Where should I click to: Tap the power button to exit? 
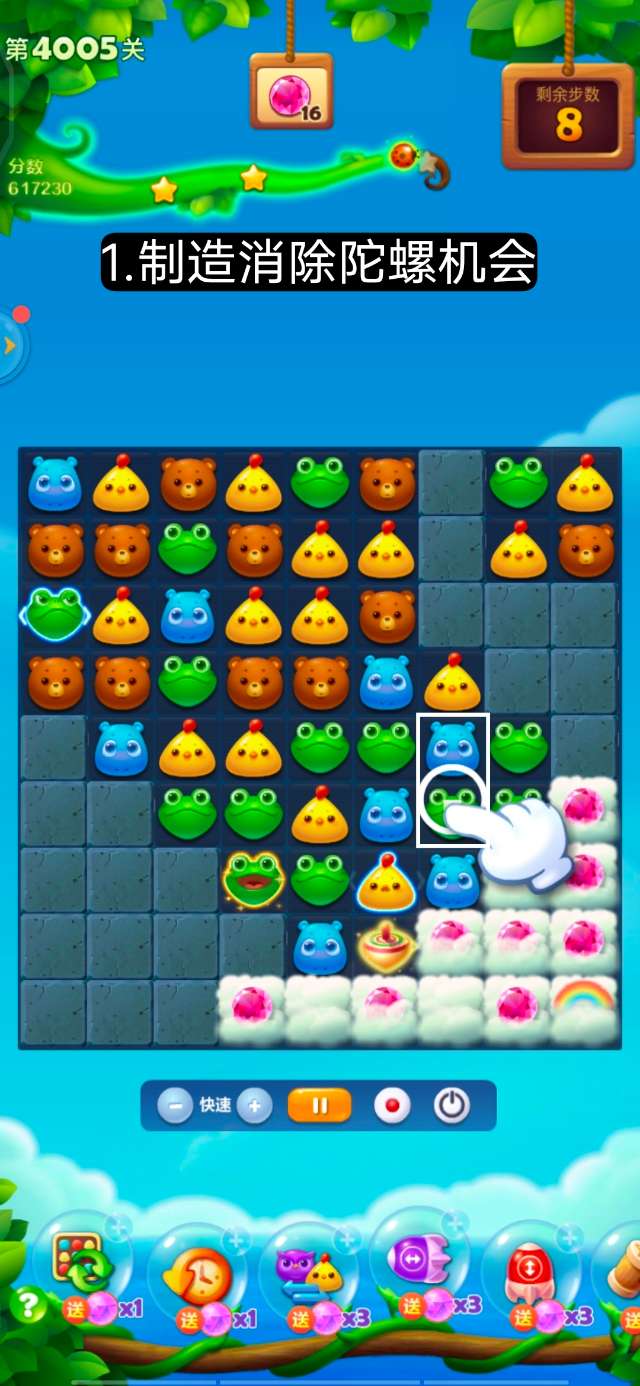(x=452, y=1106)
